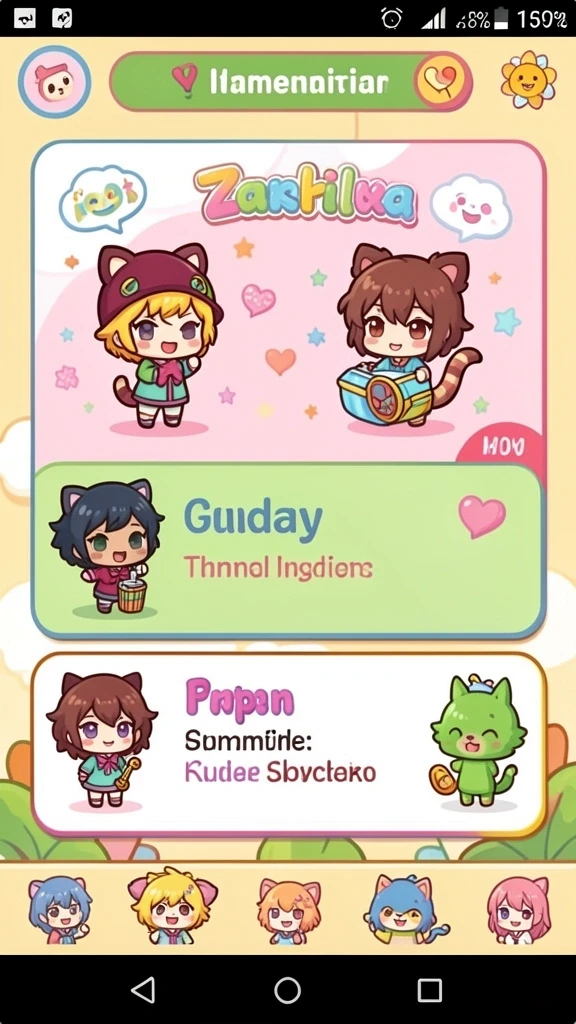This screenshot has height=1024, width=576.
Task: Open the pink avatar profile icon
Action: coord(55,82)
